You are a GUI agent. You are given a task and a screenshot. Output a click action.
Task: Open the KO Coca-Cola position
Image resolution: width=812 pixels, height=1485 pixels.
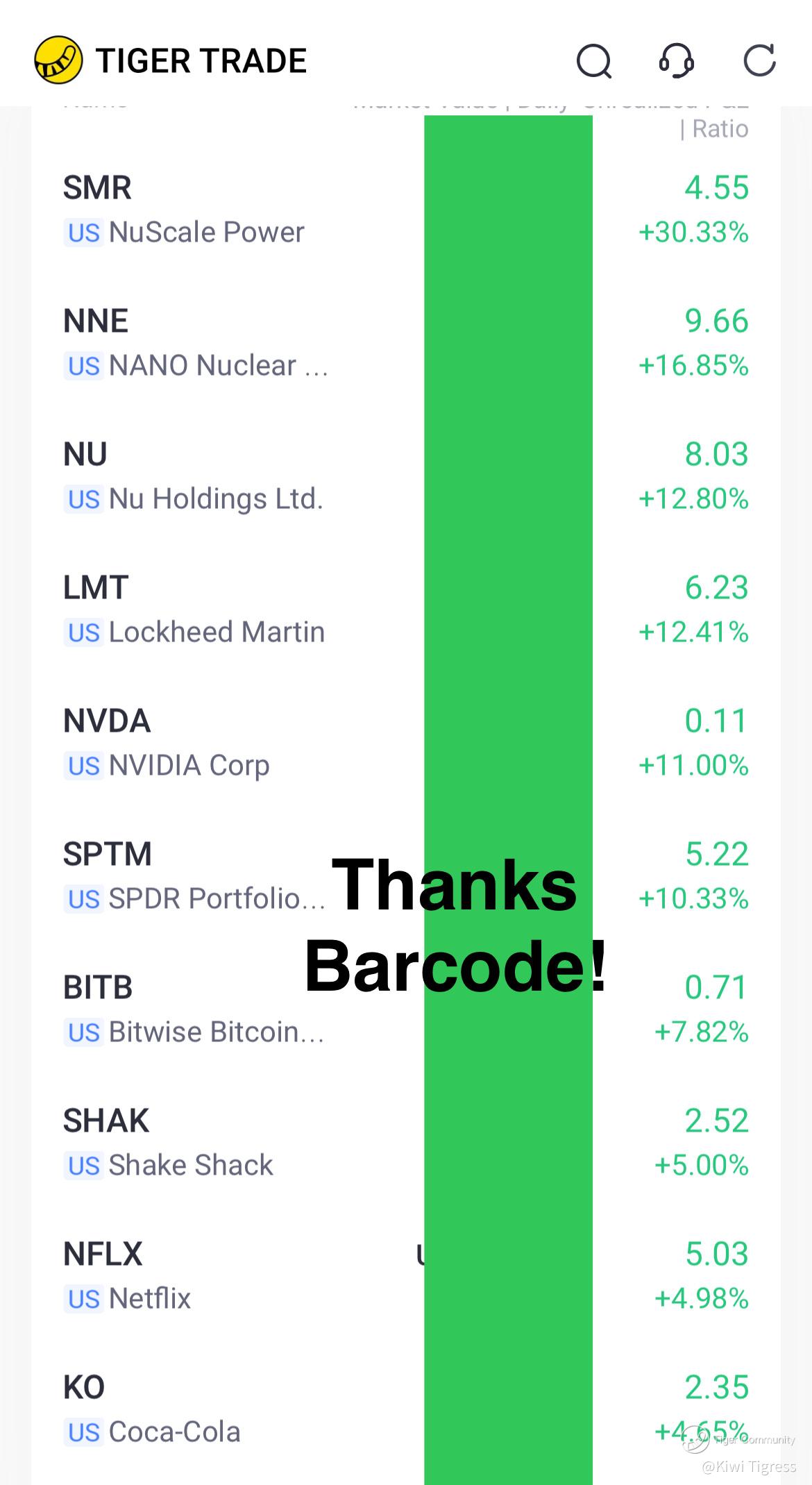click(406, 1409)
